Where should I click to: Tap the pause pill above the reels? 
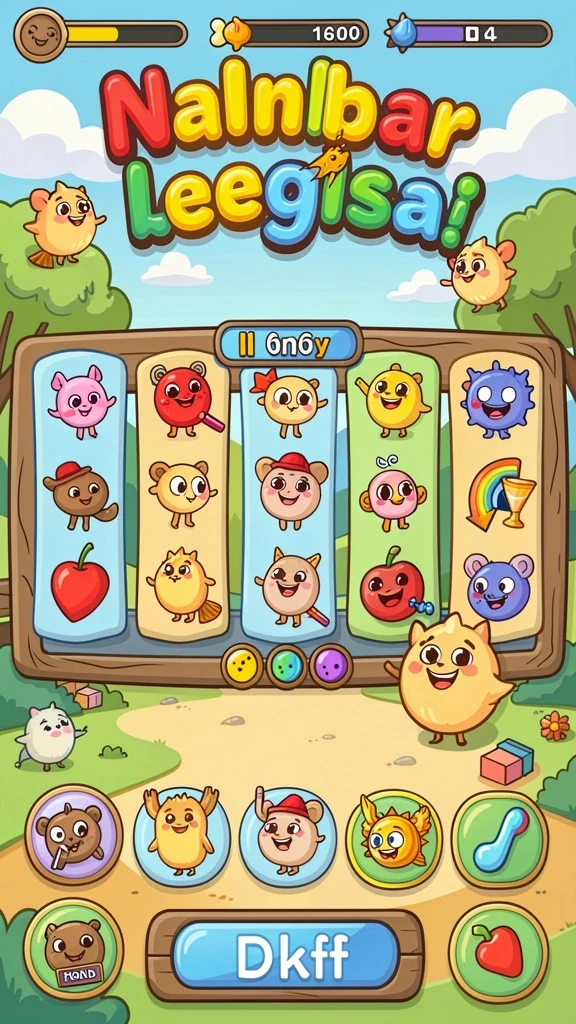(x=288, y=344)
